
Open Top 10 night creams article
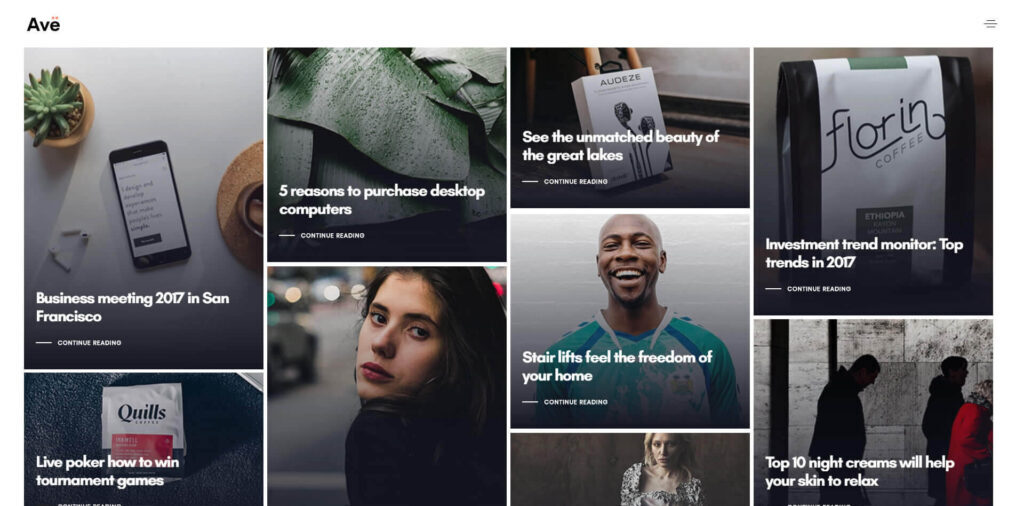pyautogui.click(x=860, y=471)
